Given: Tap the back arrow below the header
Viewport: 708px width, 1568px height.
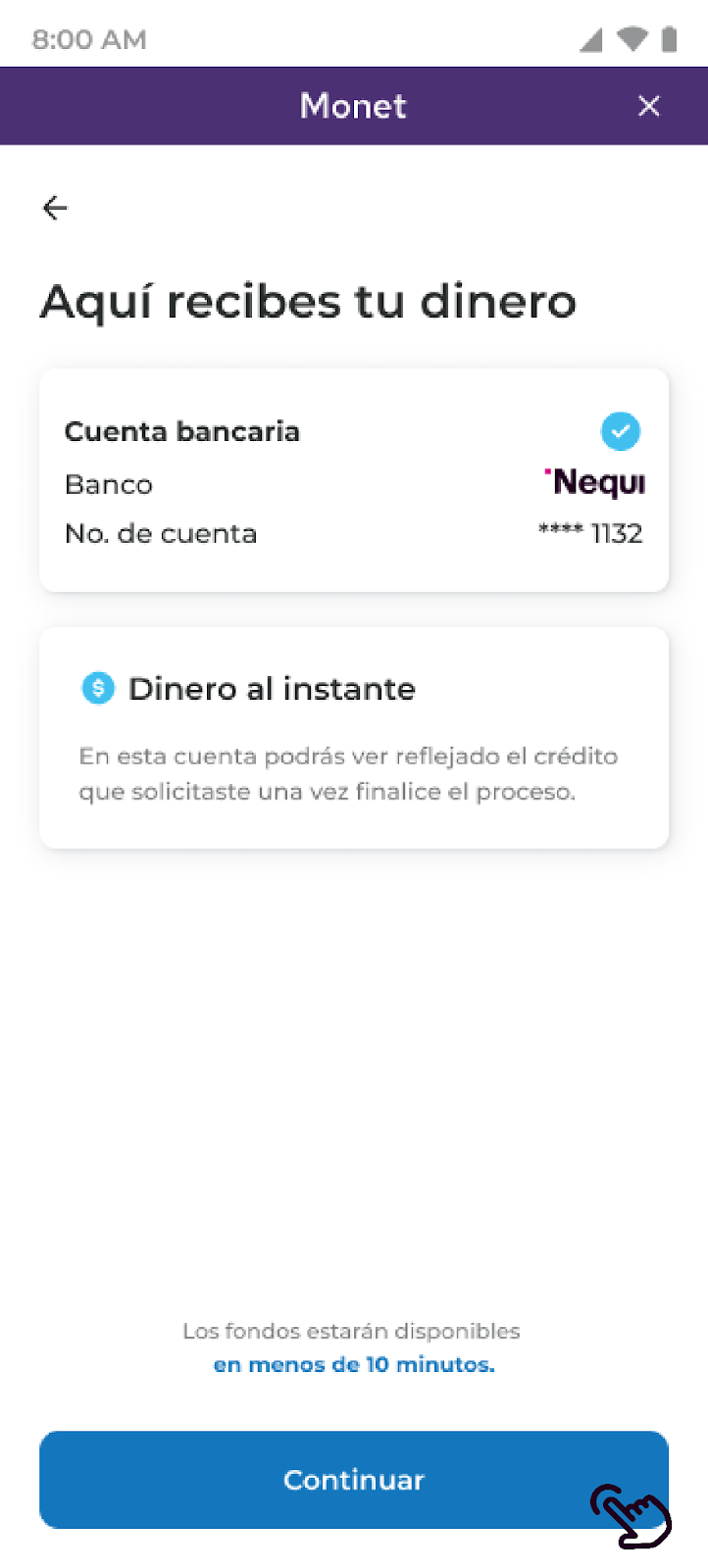Looking at the screenshot, I should pyautogui.click(x=54, y=208).
